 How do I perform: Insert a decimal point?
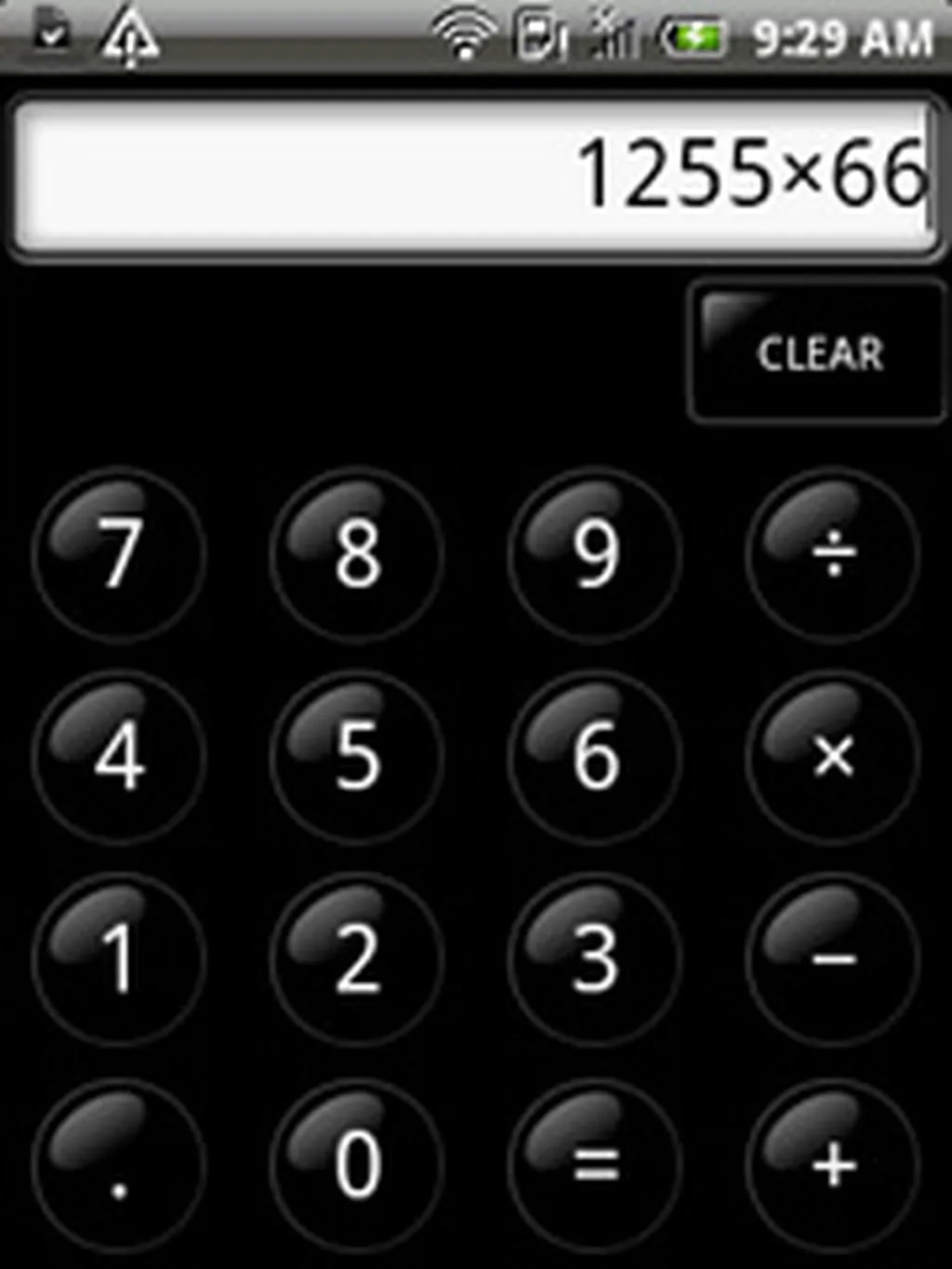coord(119,1163)
